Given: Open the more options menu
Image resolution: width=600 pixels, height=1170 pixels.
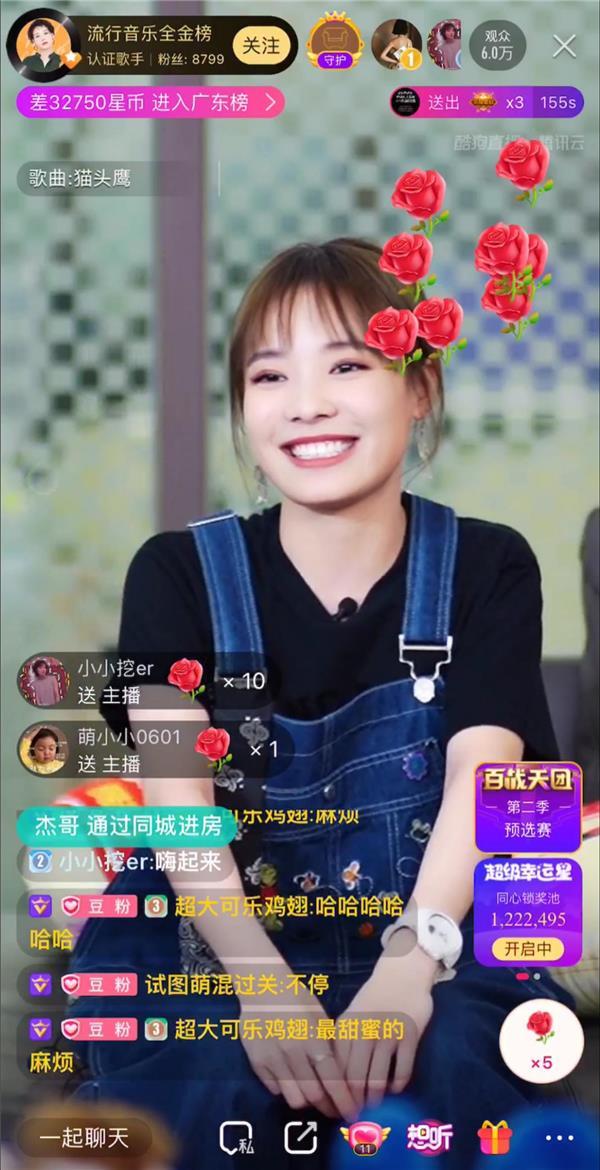Looking at the screenshot, I should (x=559, y=1137).
